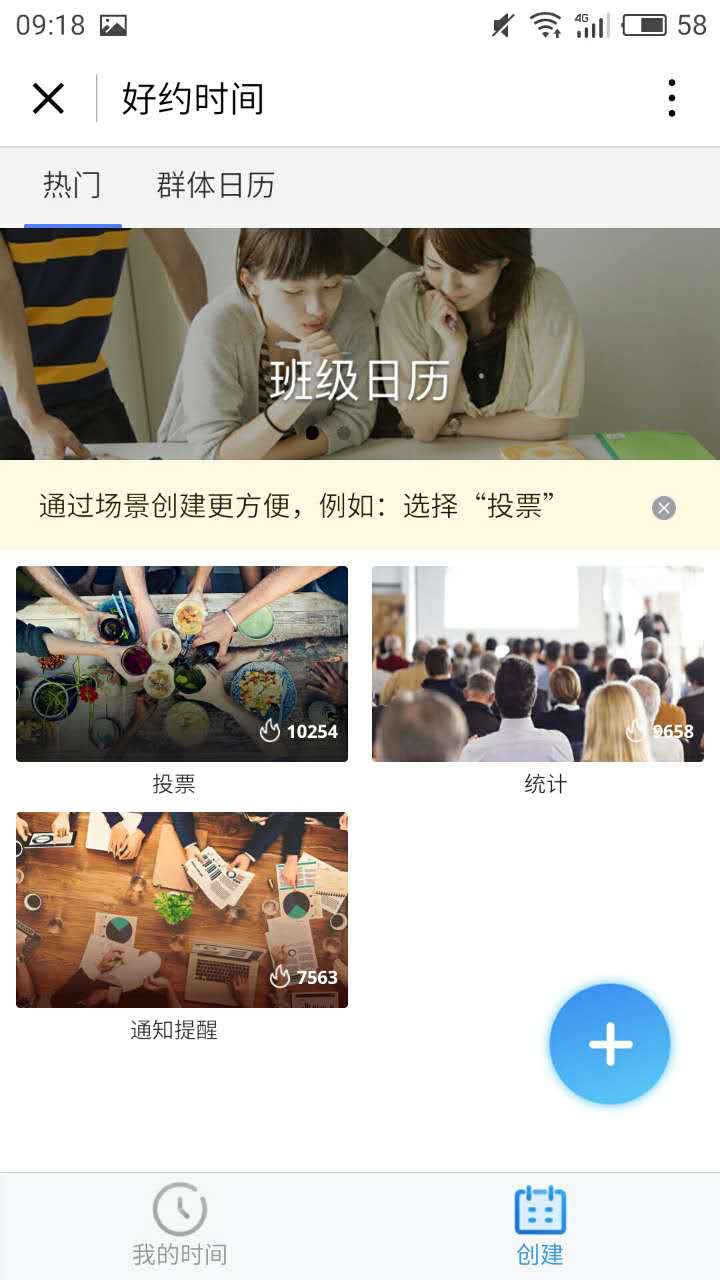Switch to the 群体日历 tab
Viewport: 720px width, 1280px height.
coord(215,186)
